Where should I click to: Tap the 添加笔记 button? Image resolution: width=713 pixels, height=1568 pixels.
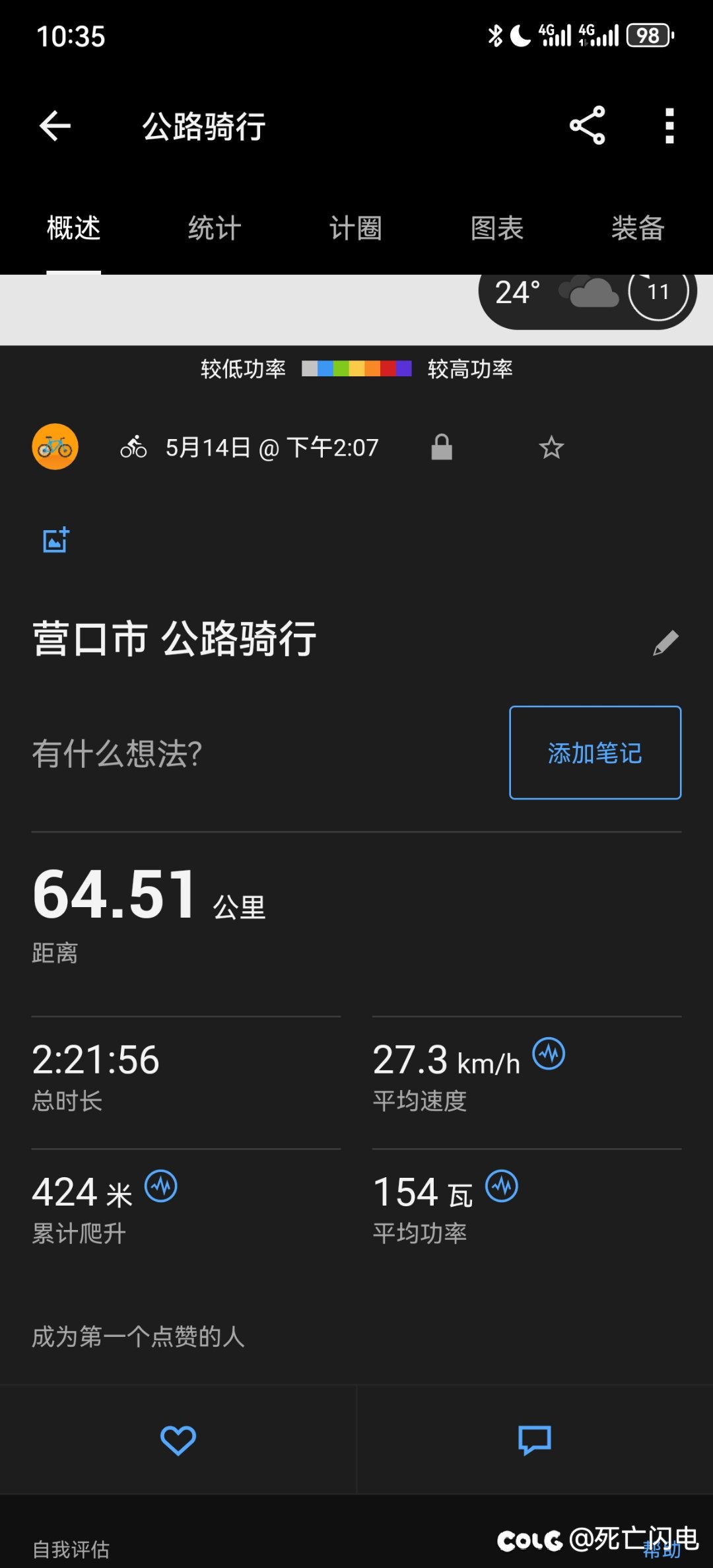click(595, 753)
